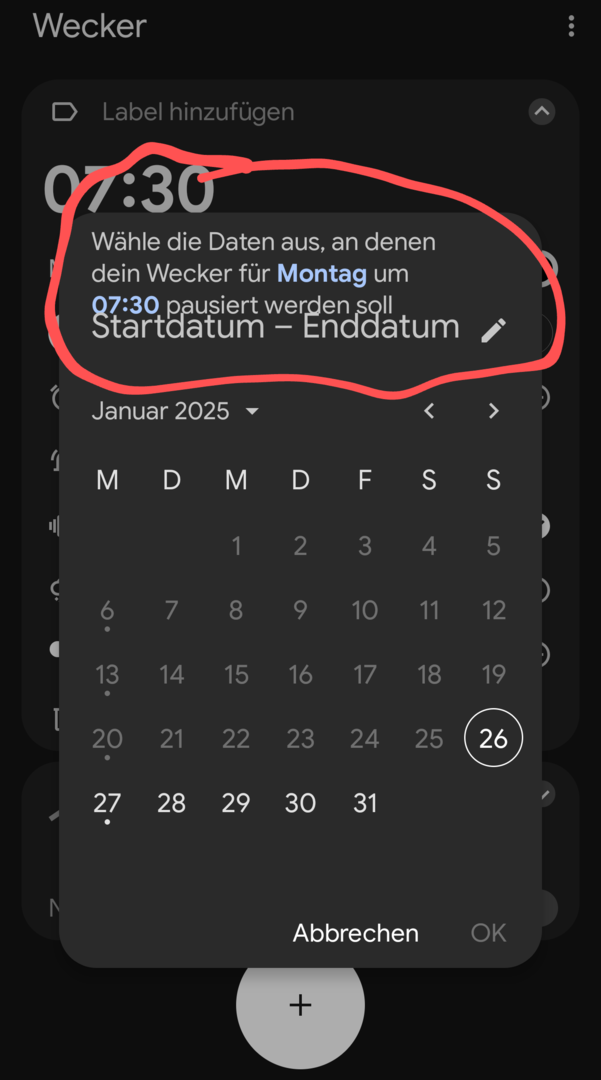Image resolution: width=601 pixels, height=1080 pixels.
Task: Go to the next month
Action: click(x=493, y=411)
